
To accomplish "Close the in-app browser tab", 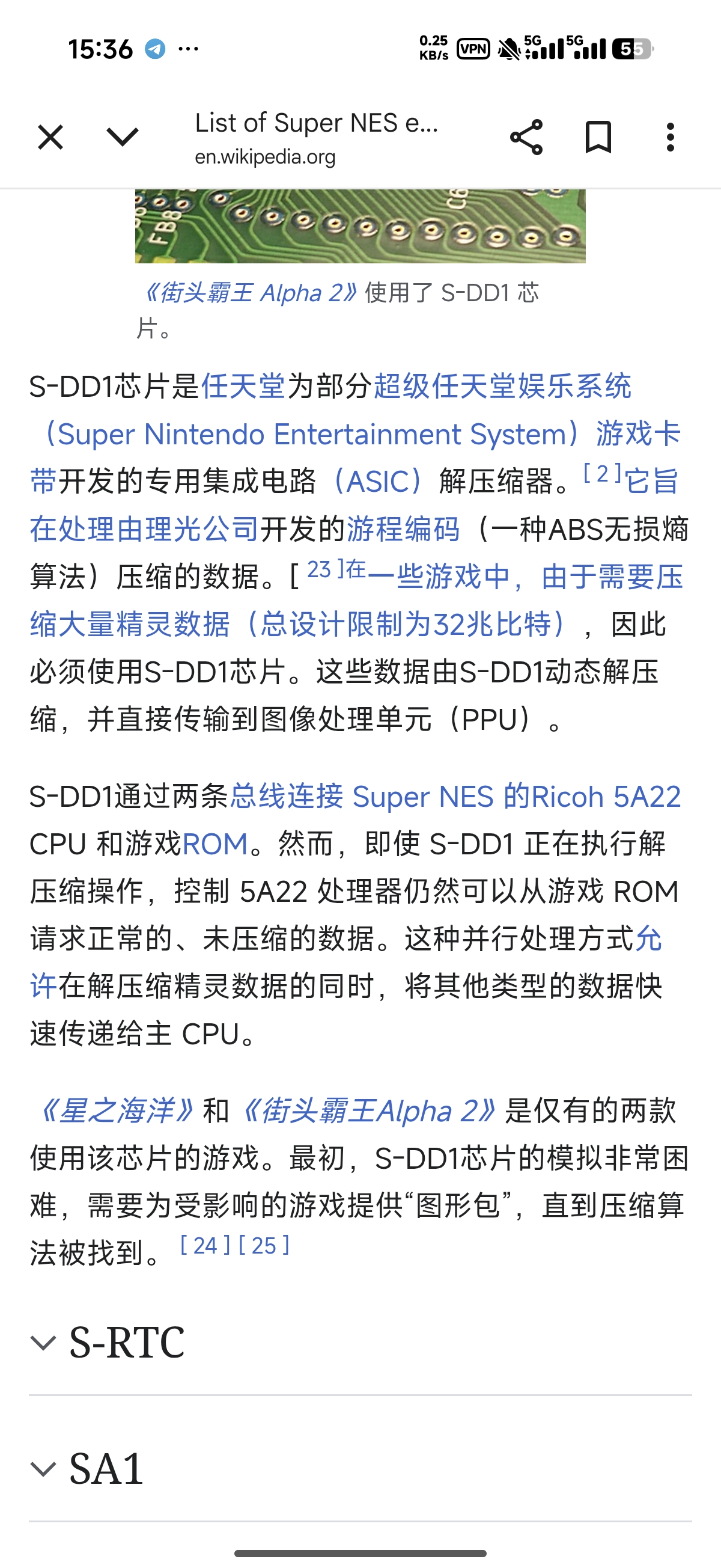I will [50, 137].
